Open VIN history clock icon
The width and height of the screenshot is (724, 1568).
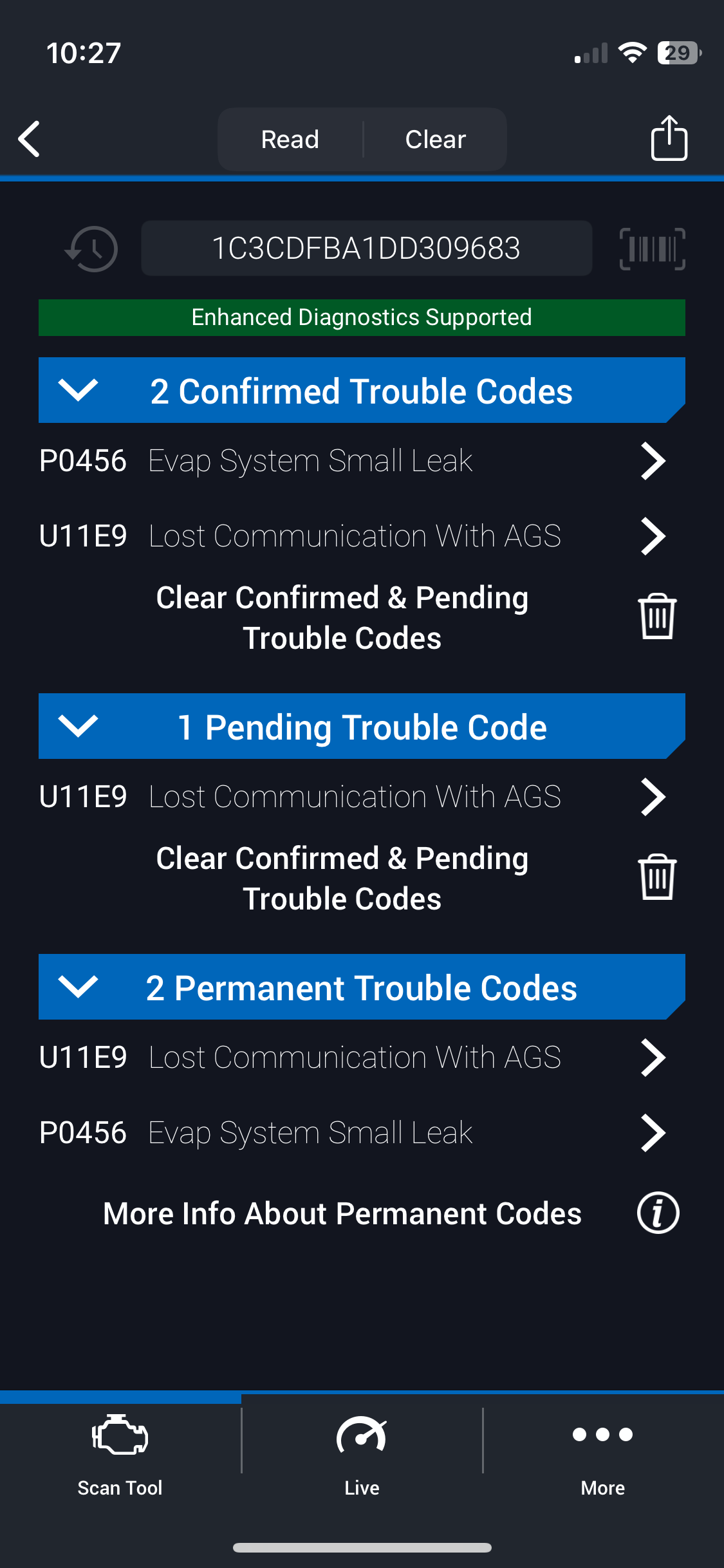(x=91, y=248)
